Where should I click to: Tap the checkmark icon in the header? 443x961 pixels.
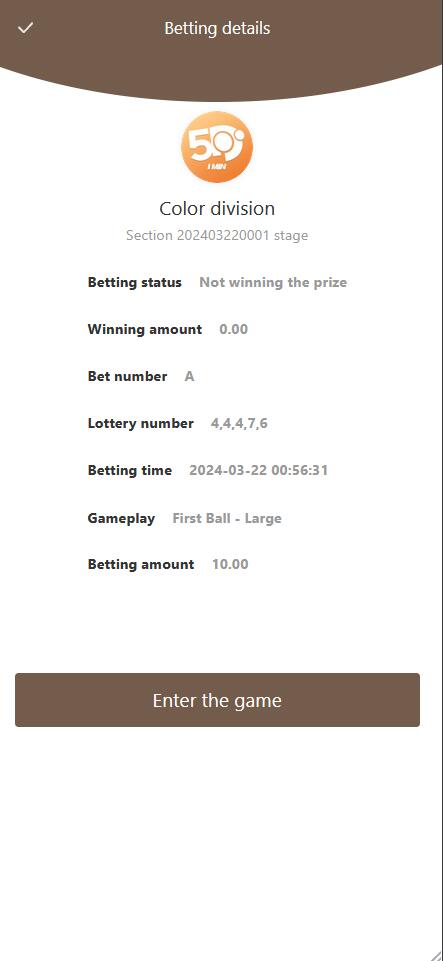tap(25, 28)
